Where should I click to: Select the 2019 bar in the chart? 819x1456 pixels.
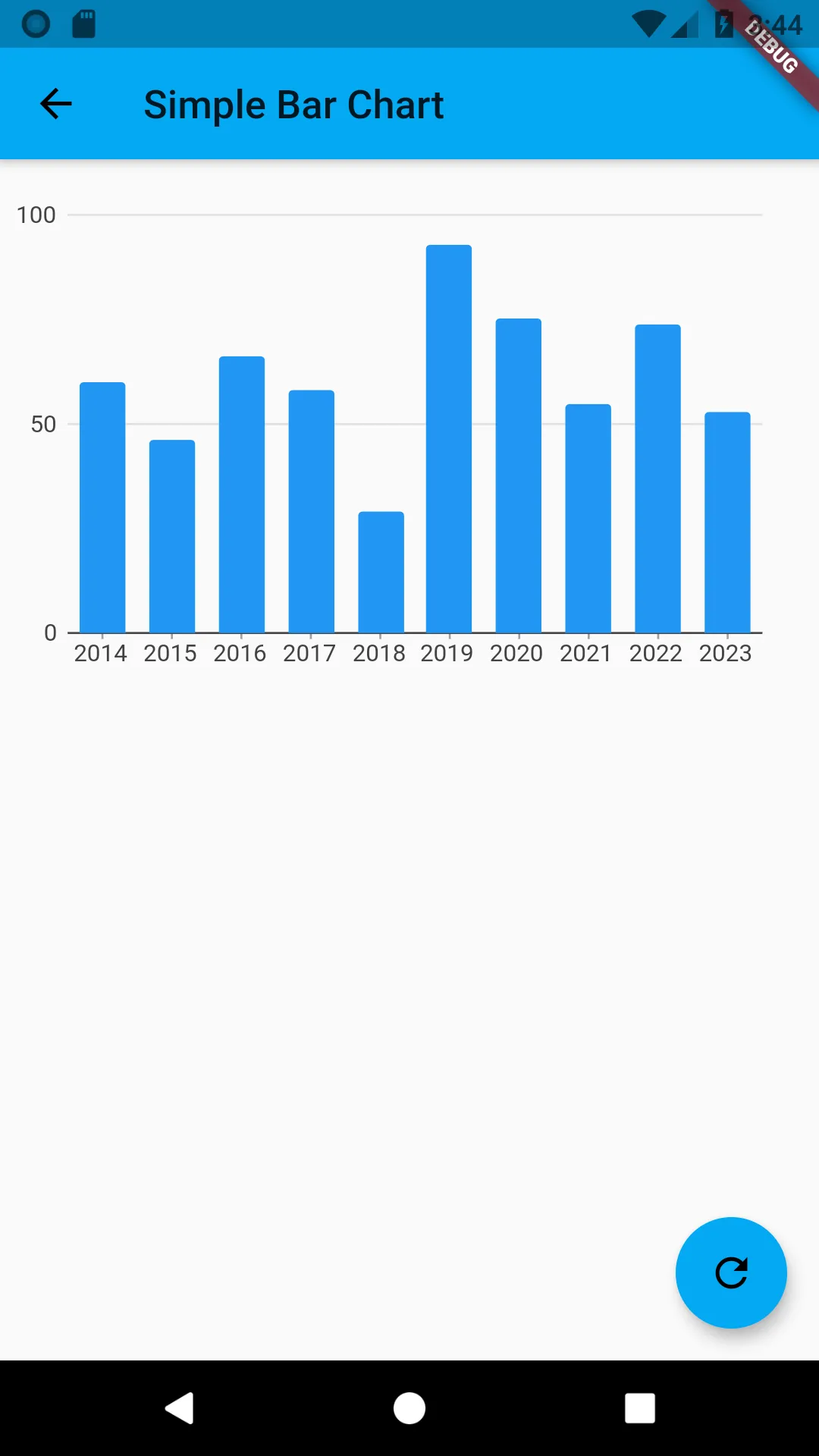coord(448,440)
